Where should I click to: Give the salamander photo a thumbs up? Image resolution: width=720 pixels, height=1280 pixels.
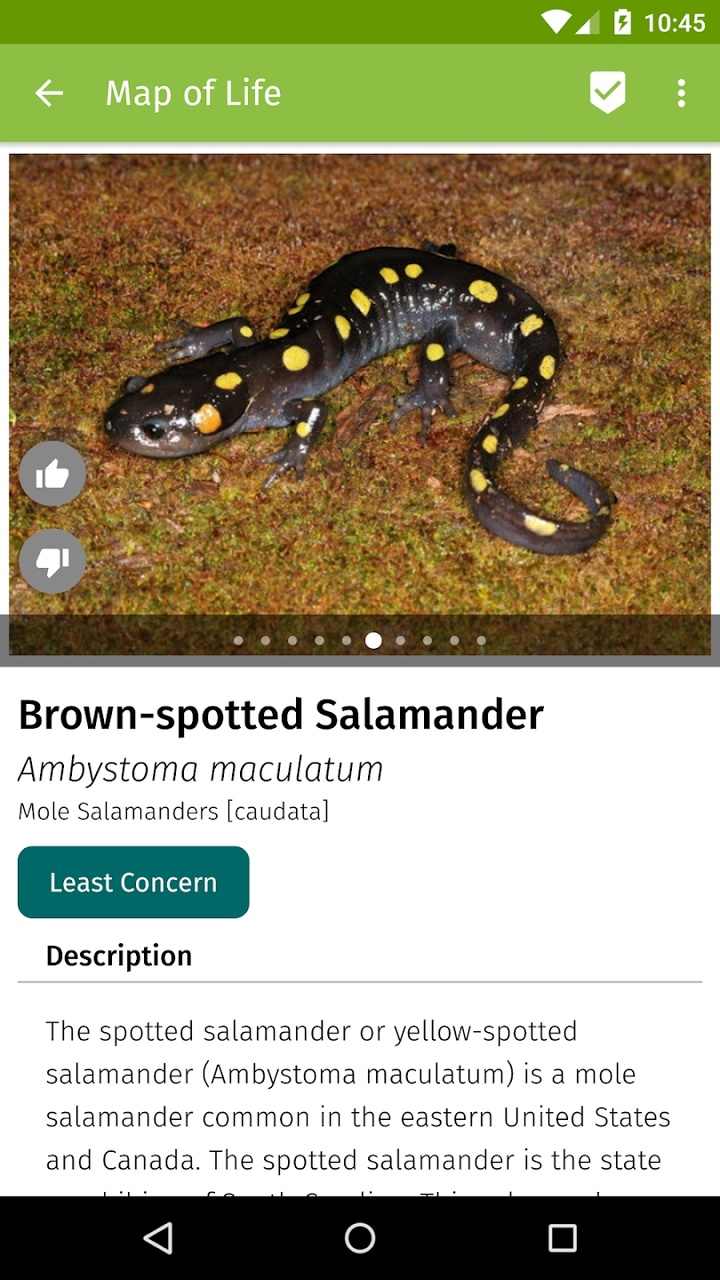click(x=52, y=473)
